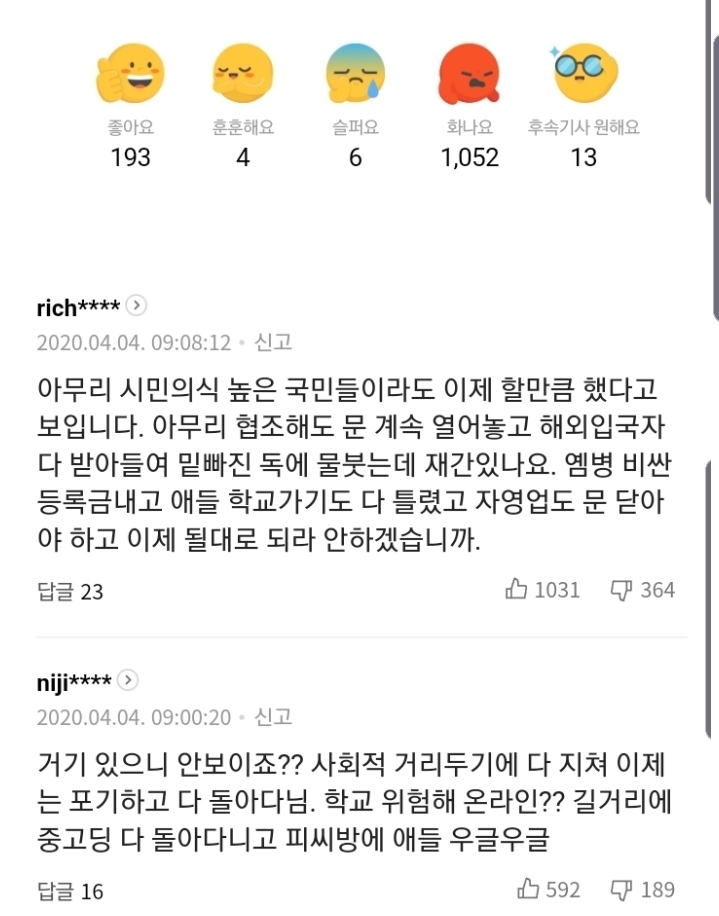The height and width of the screenshot is (916, 719).
Task: Report the comment by niji****
Action: (x=273, y=716)
